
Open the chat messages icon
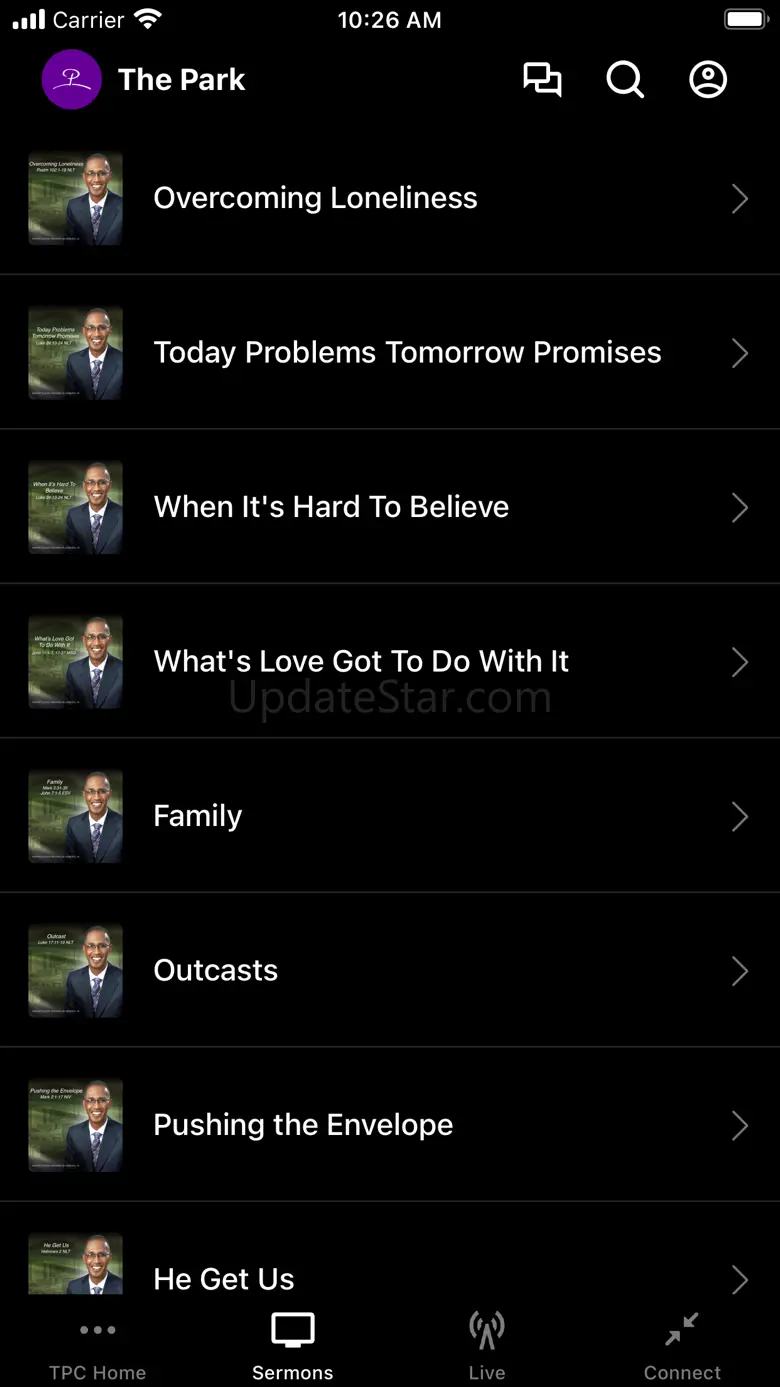[x=542, y=80]
